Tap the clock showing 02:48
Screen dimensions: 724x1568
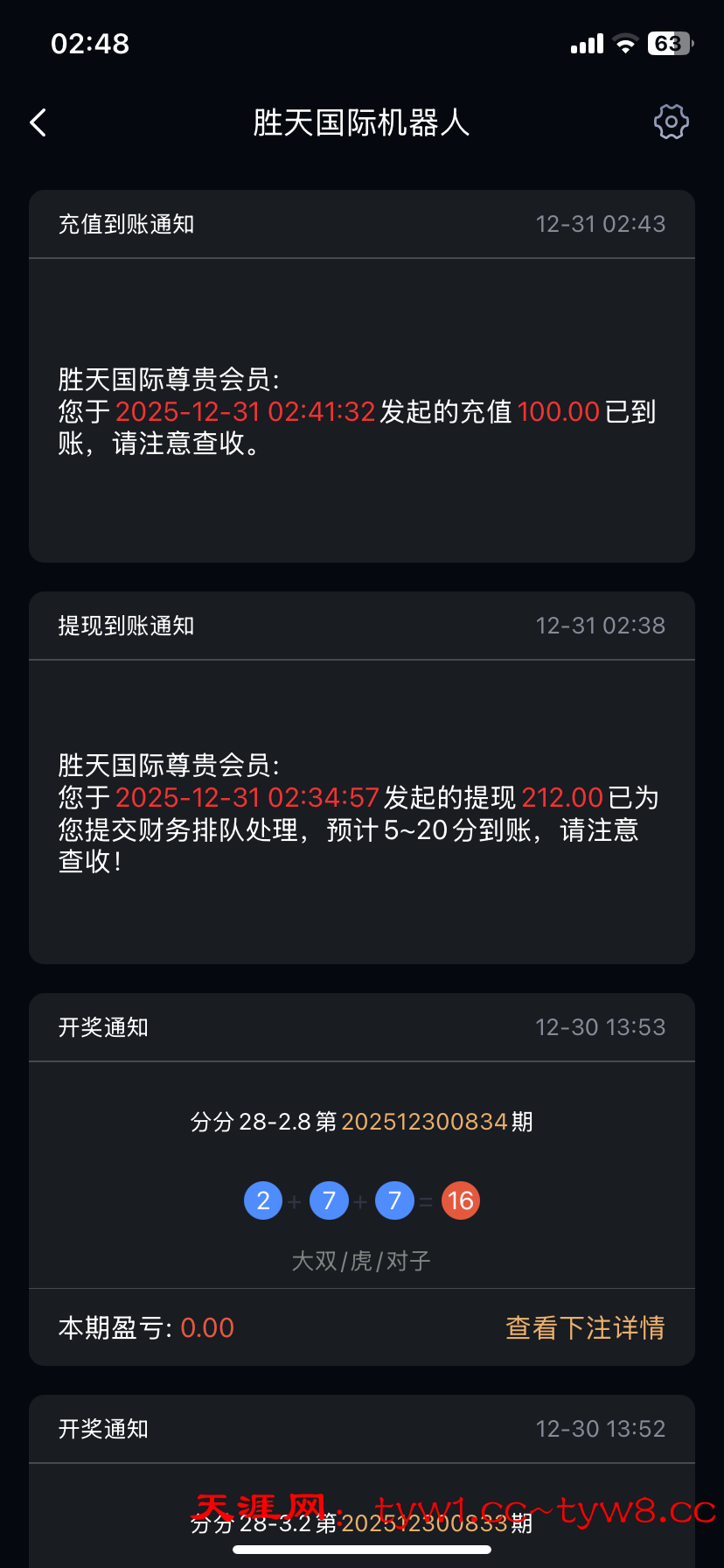click(x=88, y=43)
